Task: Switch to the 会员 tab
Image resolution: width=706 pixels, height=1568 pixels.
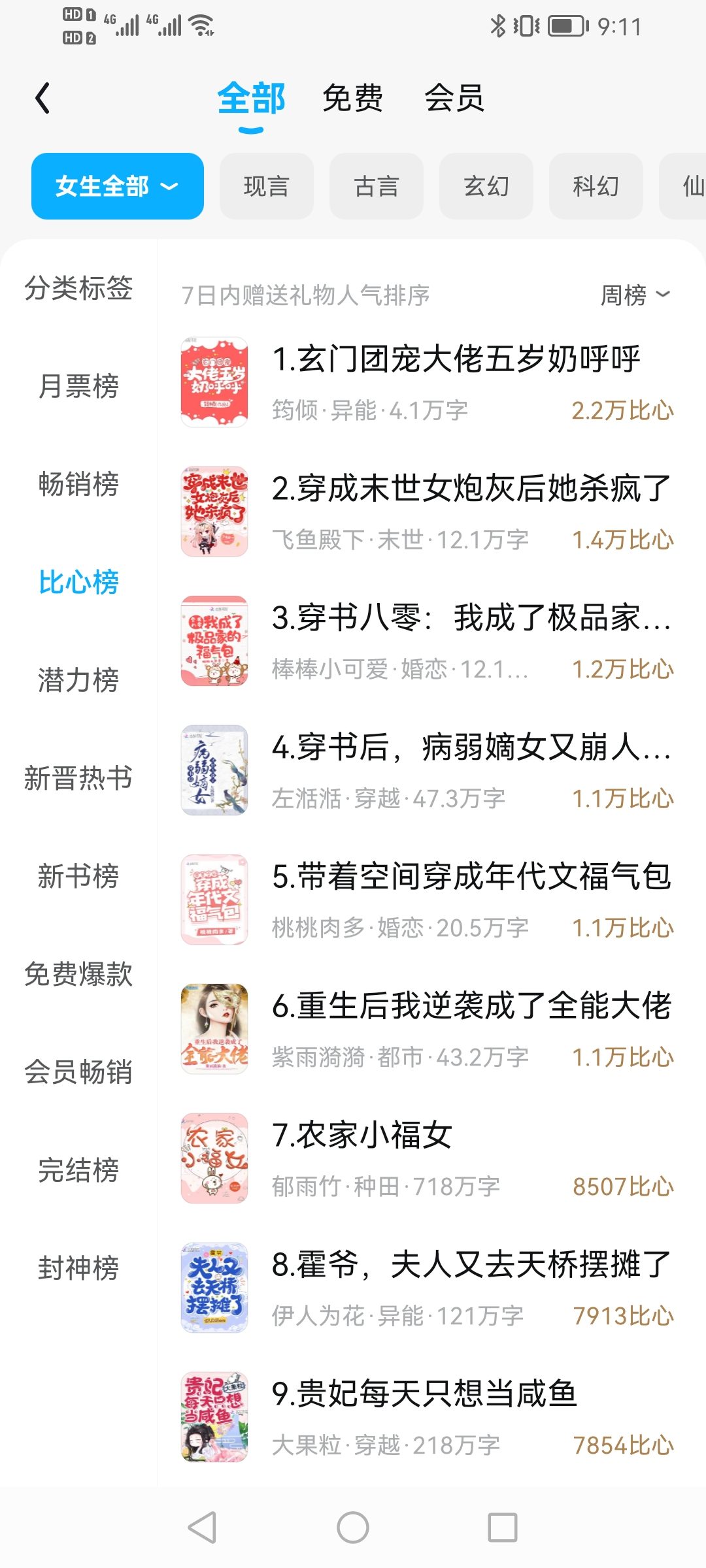Action: point(454,99)
